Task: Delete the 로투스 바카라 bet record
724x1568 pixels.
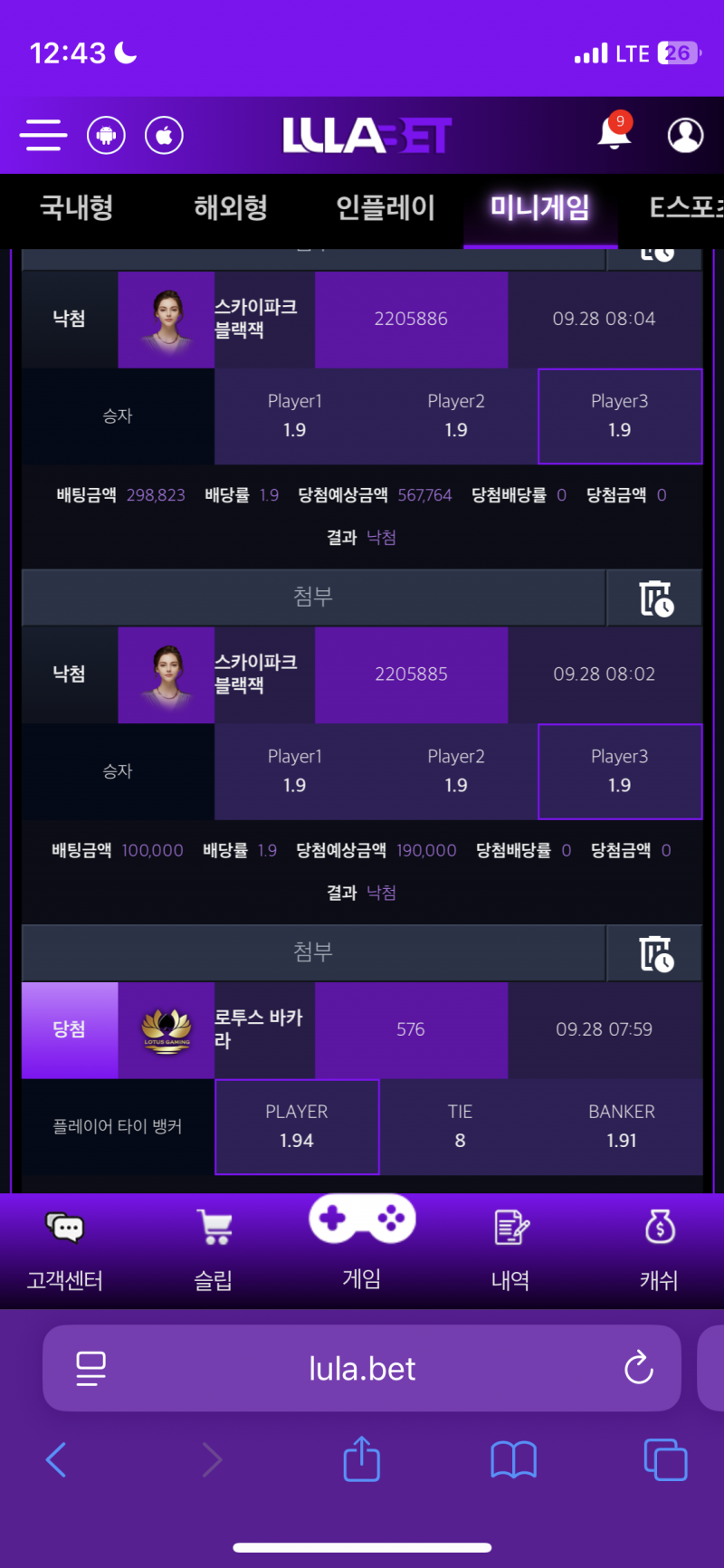Action: click(x=655, y=953)
